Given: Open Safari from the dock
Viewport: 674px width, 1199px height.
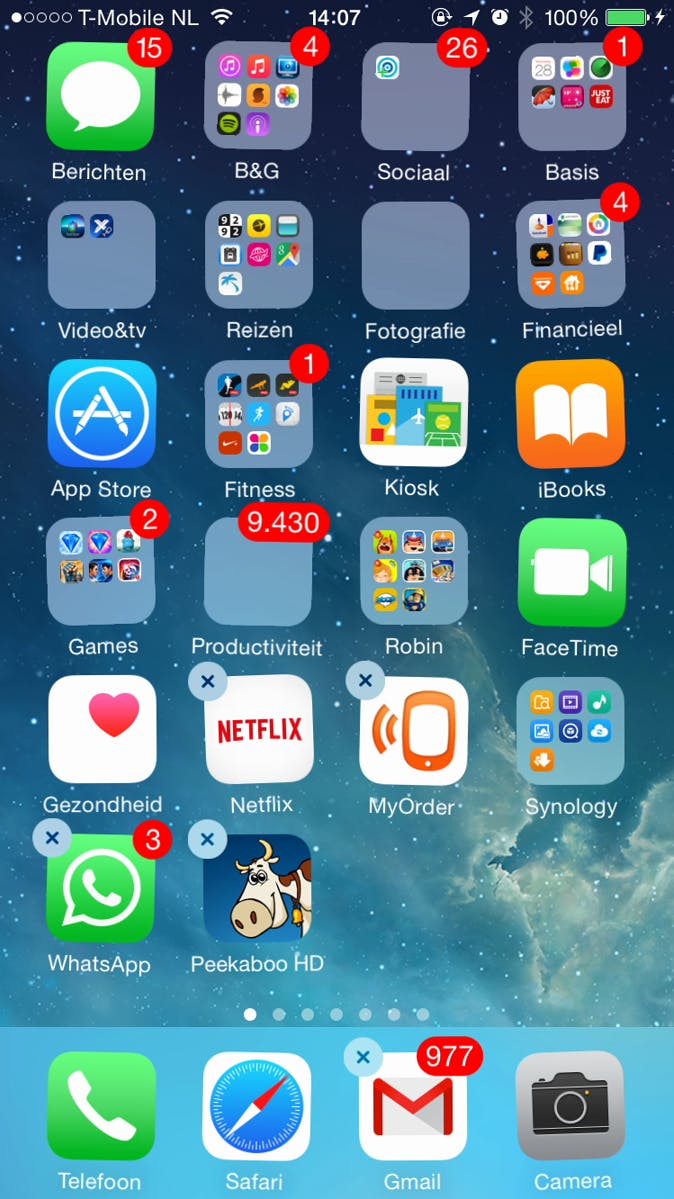Looking at the screenshot, I should (x=257, y=1106).
